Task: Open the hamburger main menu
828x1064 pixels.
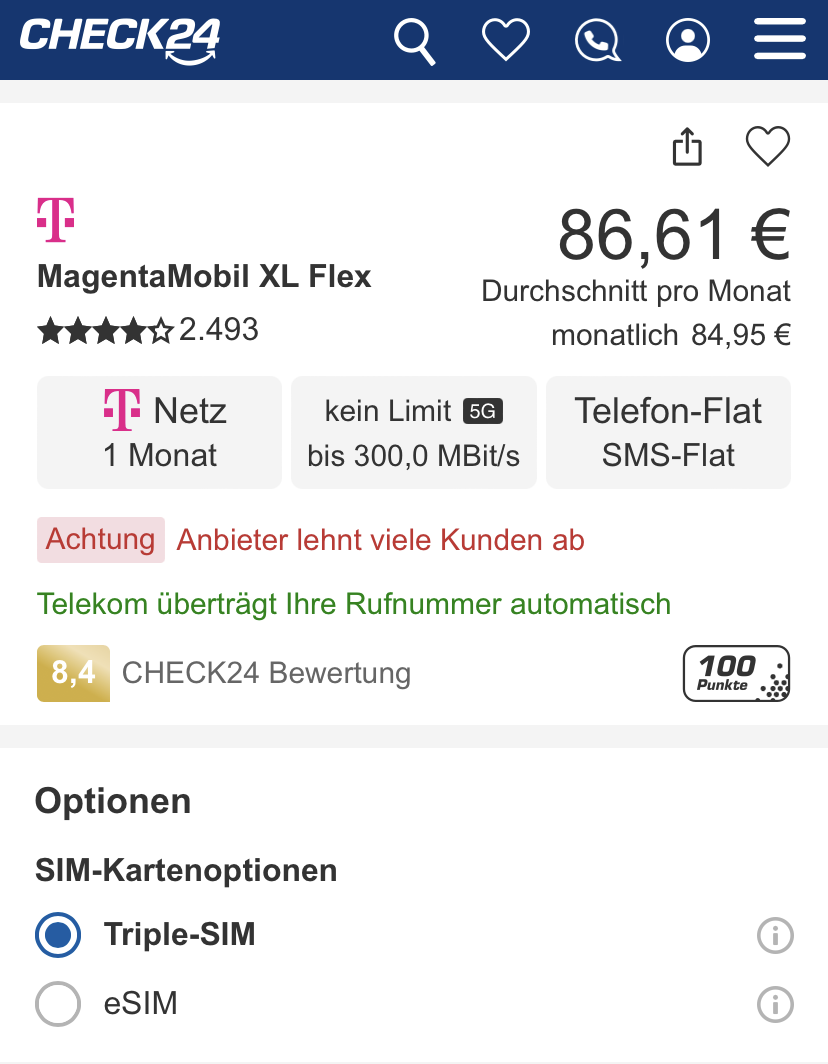Action: (x=779, y=40)
